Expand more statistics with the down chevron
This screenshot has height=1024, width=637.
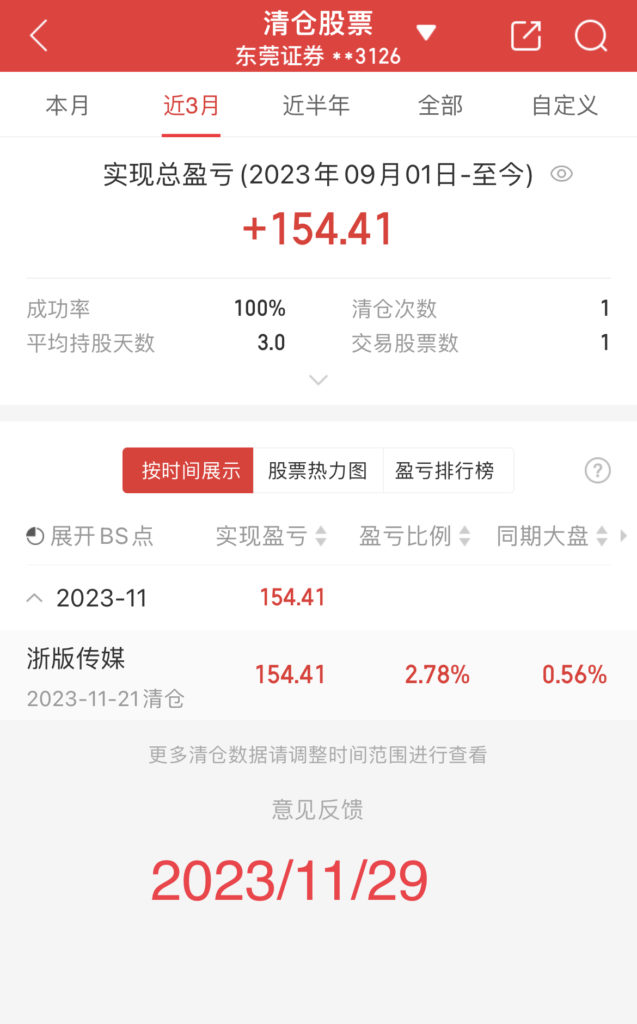tap(318, 380)
